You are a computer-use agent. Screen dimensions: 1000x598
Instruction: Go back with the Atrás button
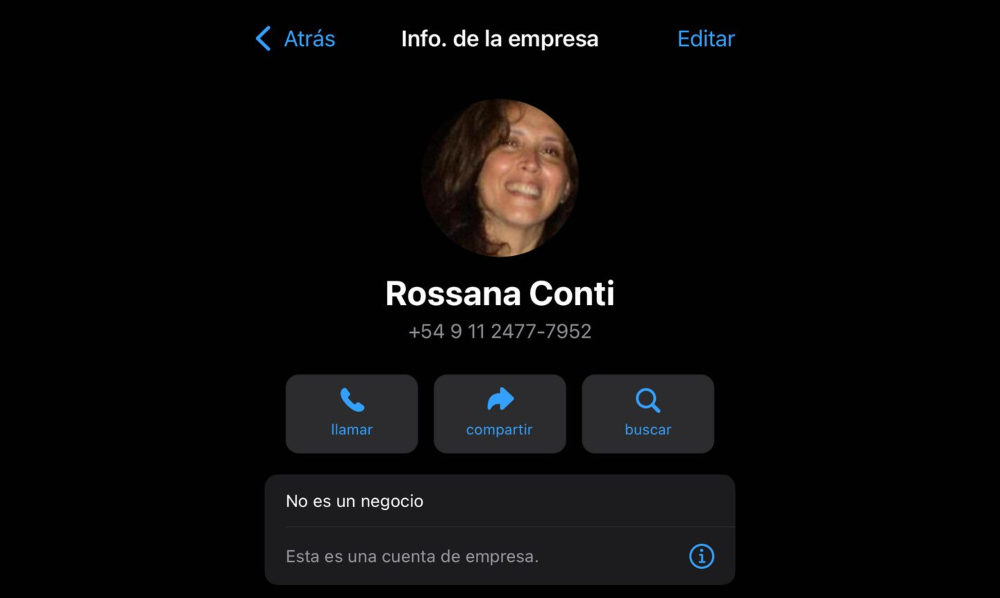click(x=296, y=39)
